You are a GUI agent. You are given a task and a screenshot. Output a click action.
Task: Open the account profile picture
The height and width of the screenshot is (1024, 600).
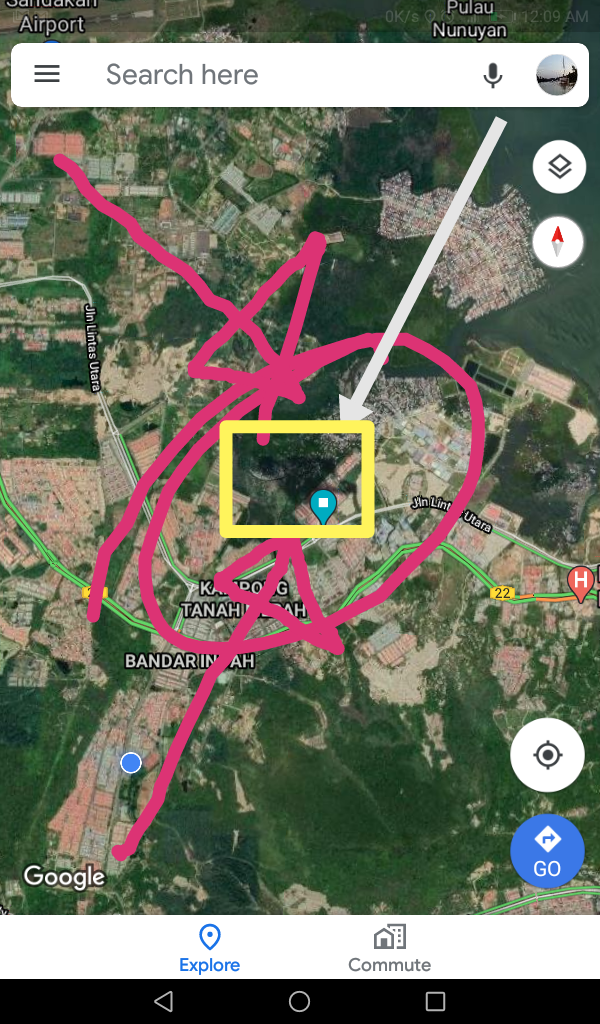556,75
